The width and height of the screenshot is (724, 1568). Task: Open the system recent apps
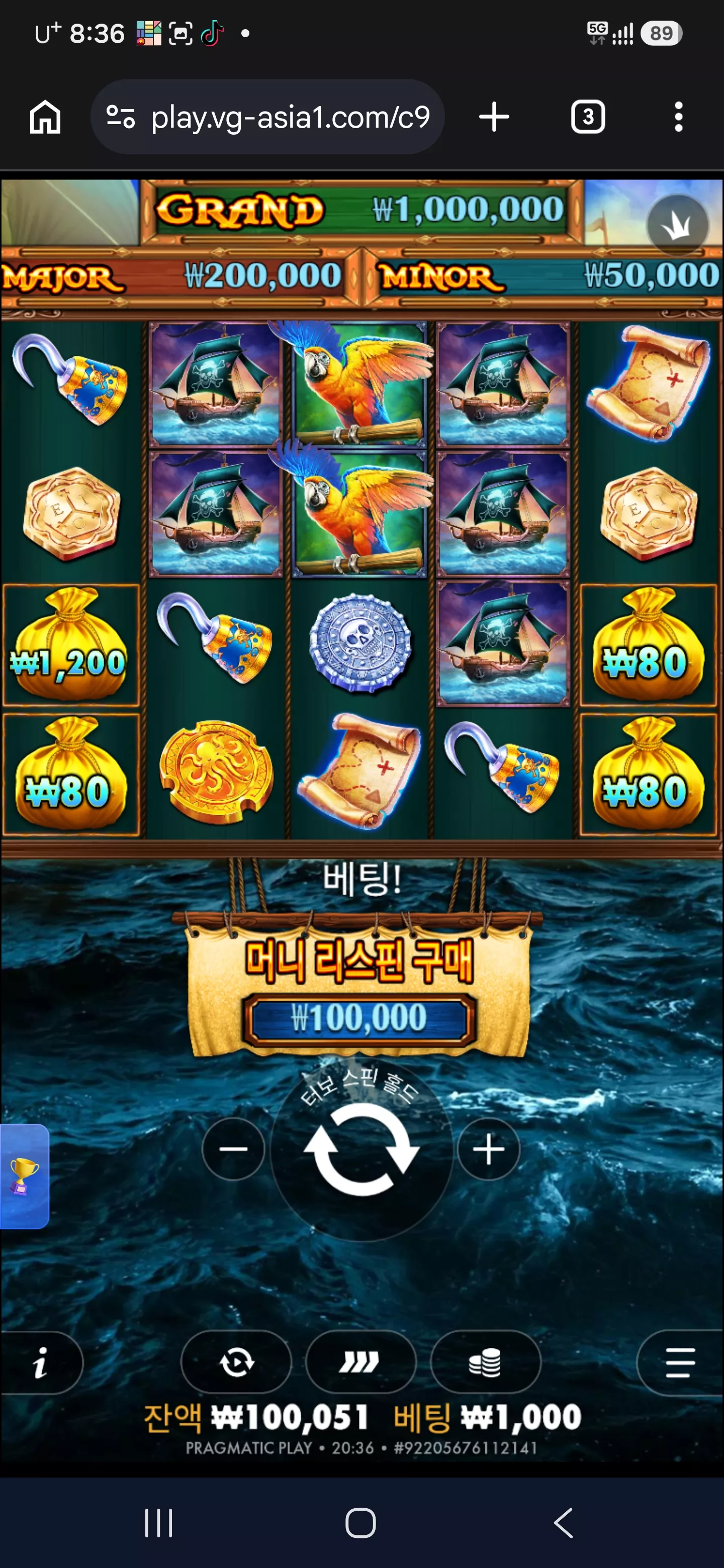click(158, 1523)
